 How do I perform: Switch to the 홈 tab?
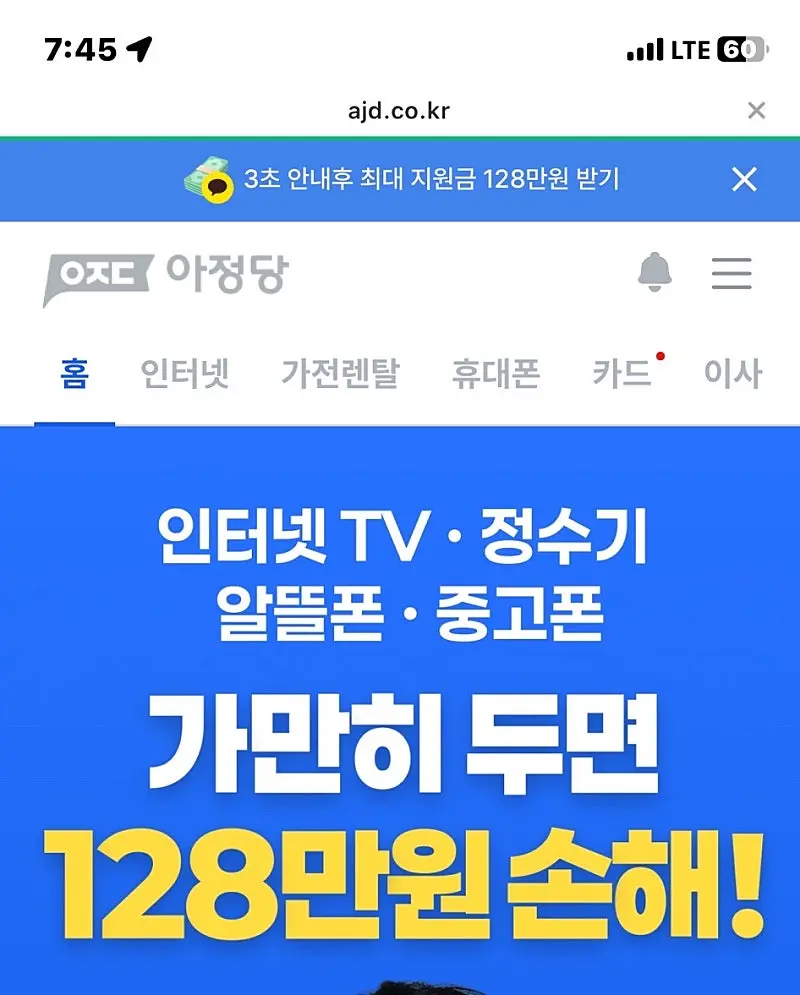(x=74, y=375)
